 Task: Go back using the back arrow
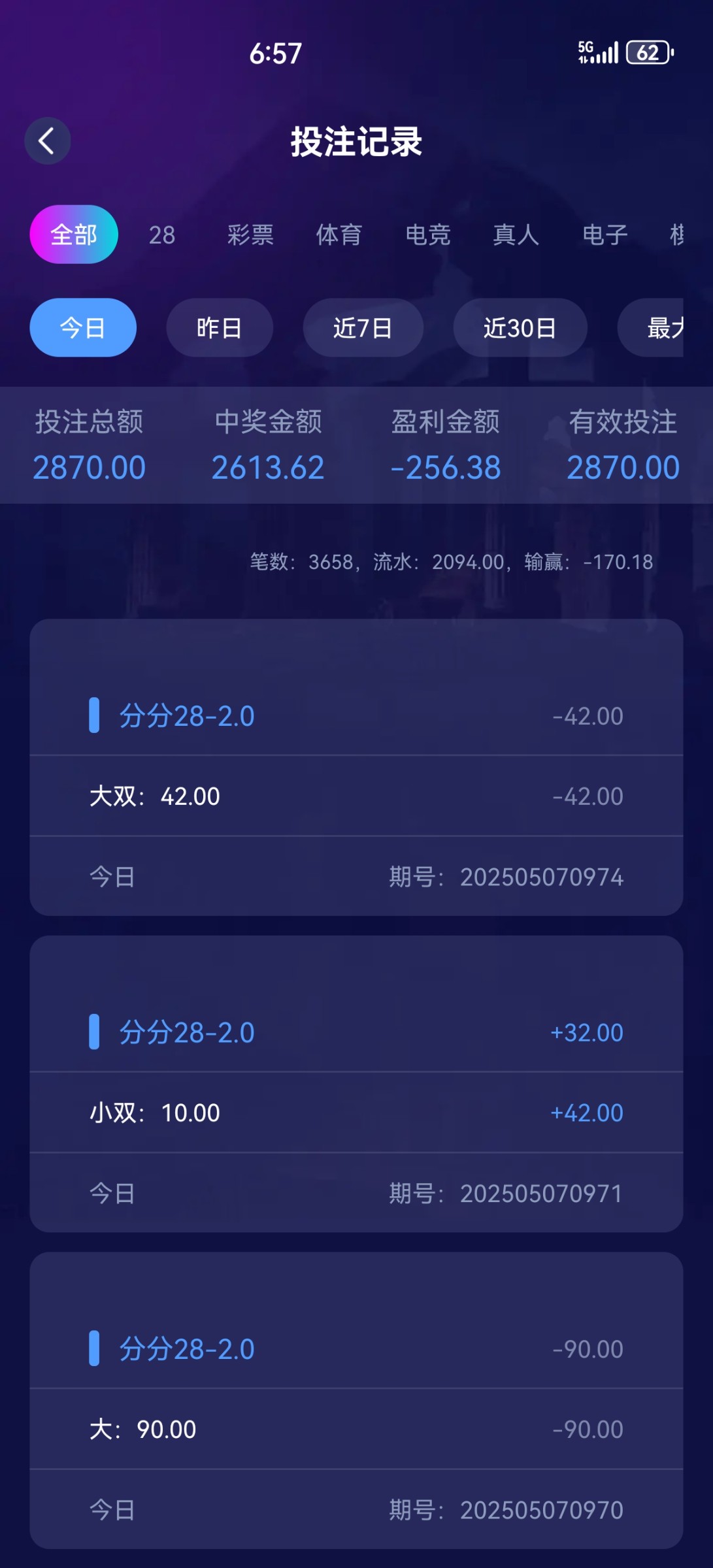[47, 140]
